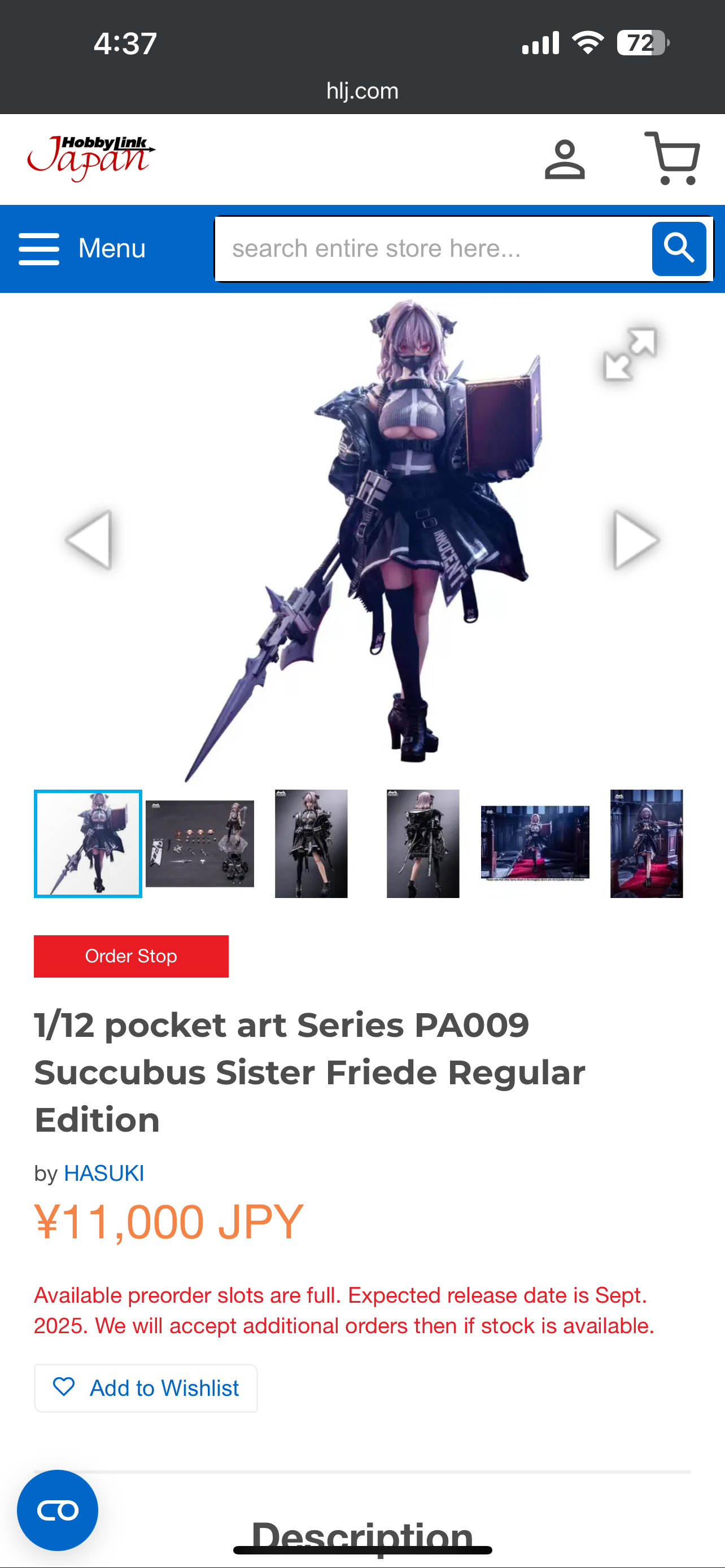Tap the store search field

pyautogui.click(x=432, y=248)
